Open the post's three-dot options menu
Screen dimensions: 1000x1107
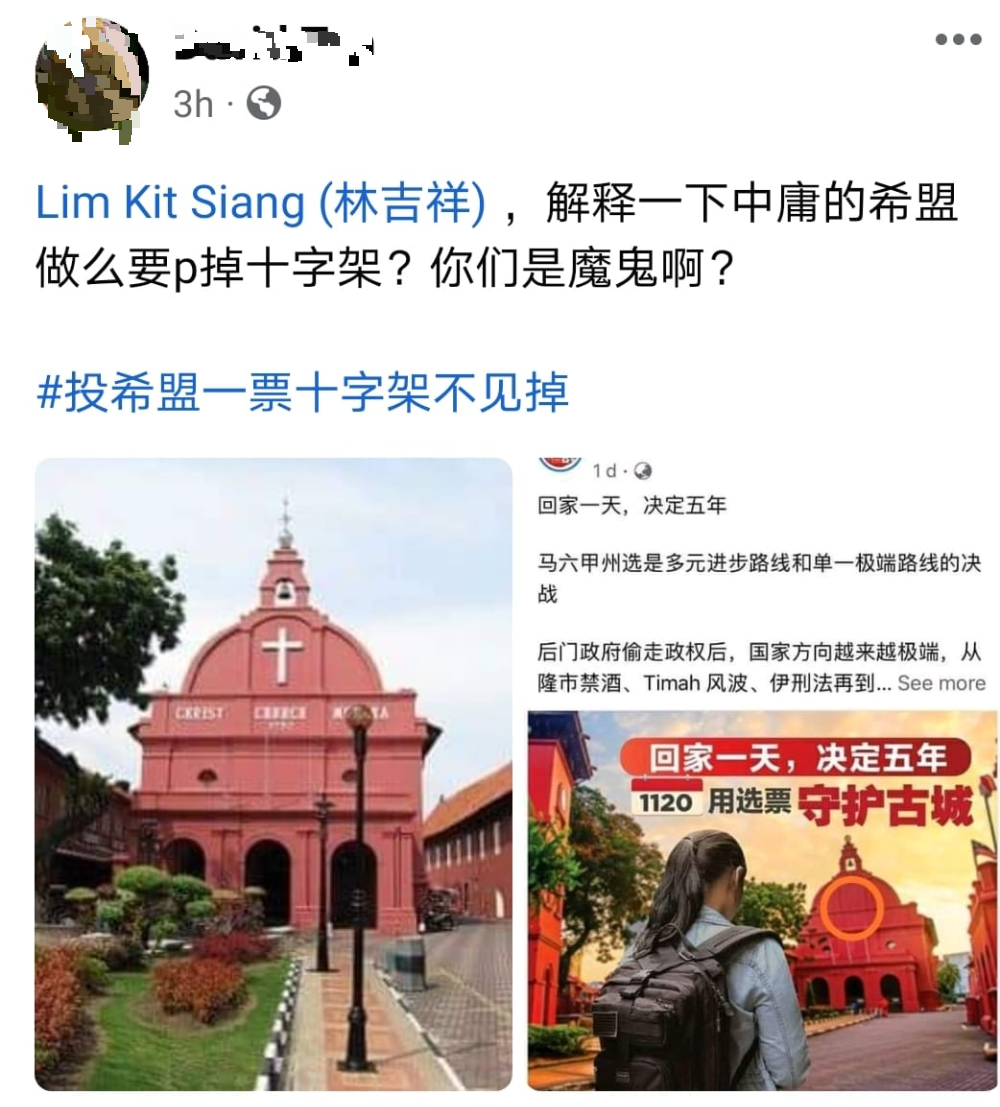(957, 39)
